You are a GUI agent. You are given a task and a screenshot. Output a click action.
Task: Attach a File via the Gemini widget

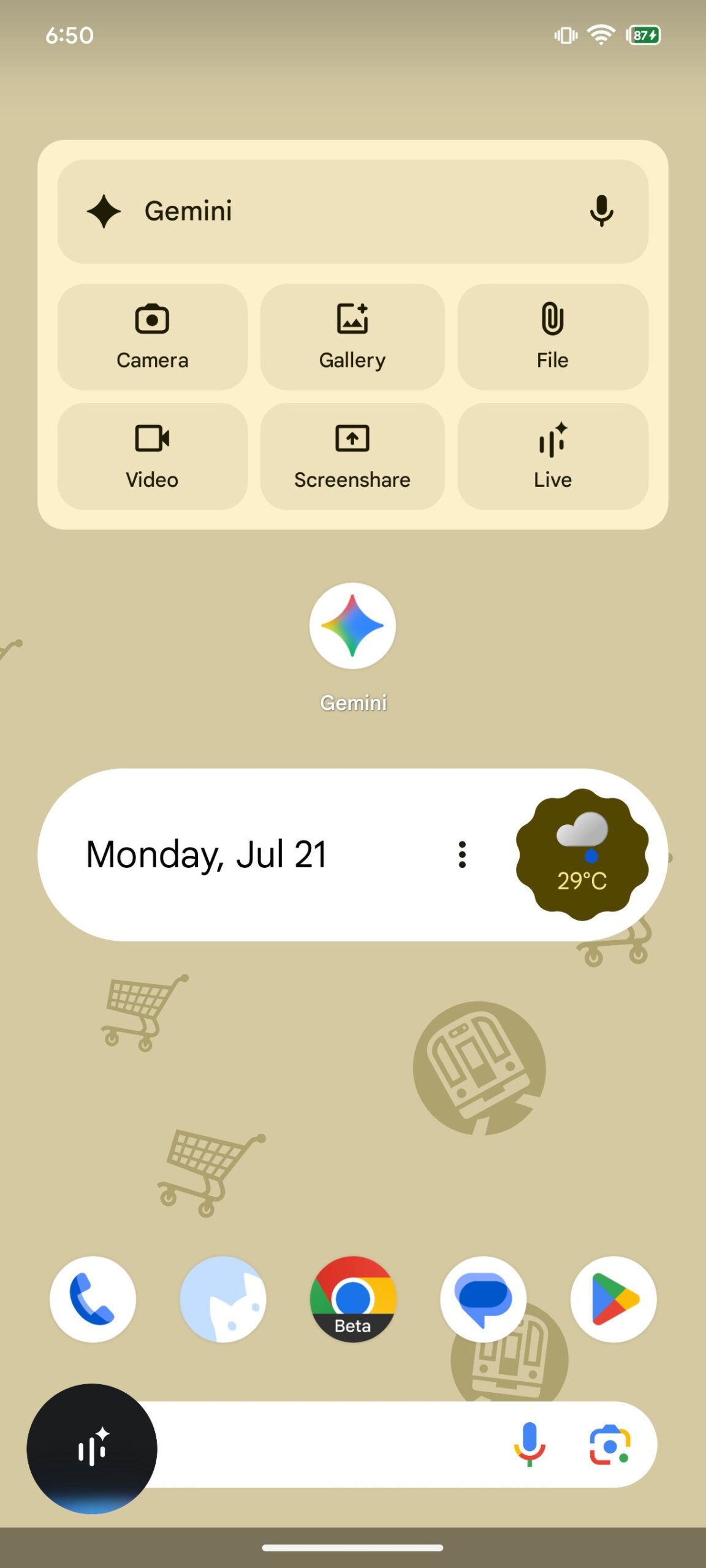552,336
